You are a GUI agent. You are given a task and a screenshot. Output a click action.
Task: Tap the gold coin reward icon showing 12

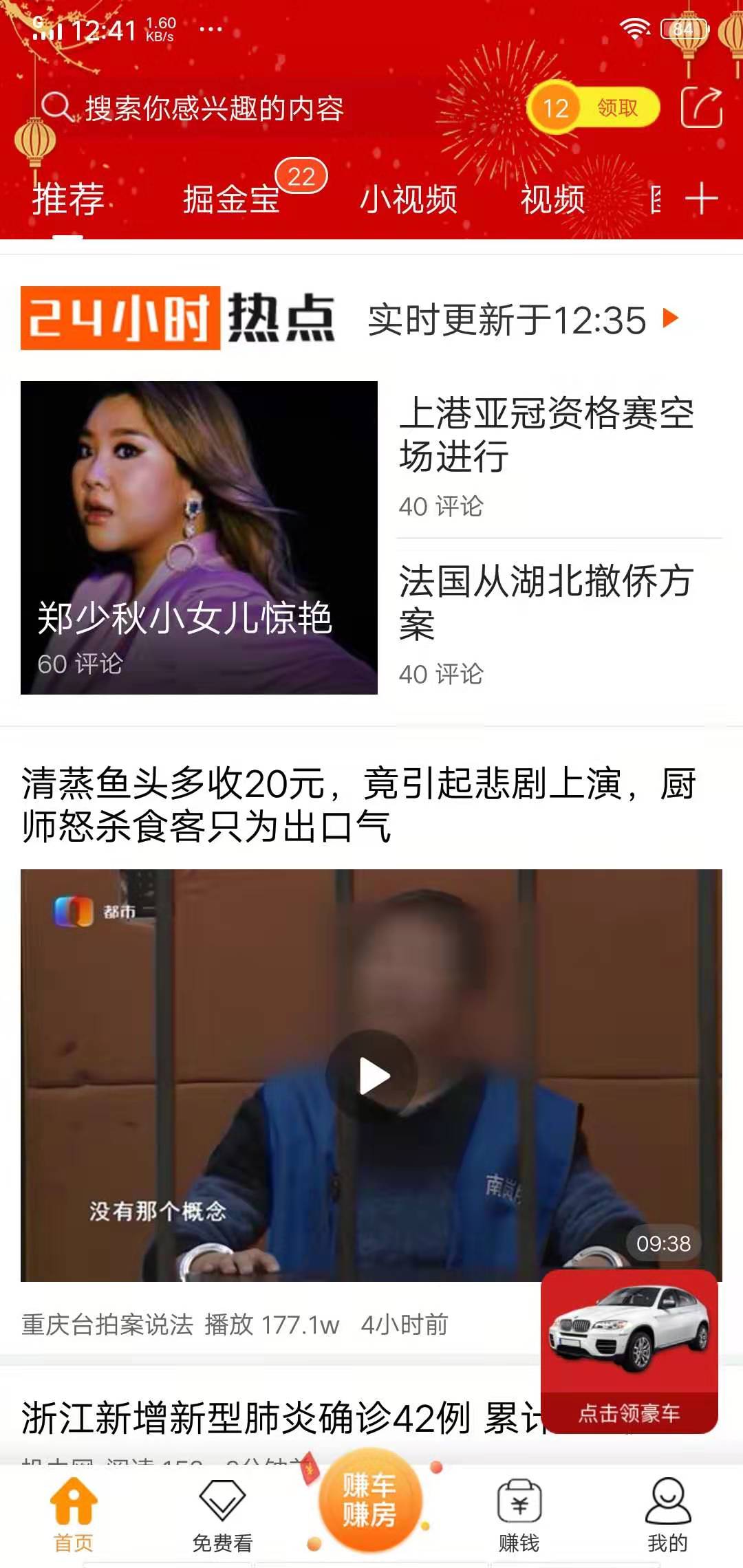554,107
